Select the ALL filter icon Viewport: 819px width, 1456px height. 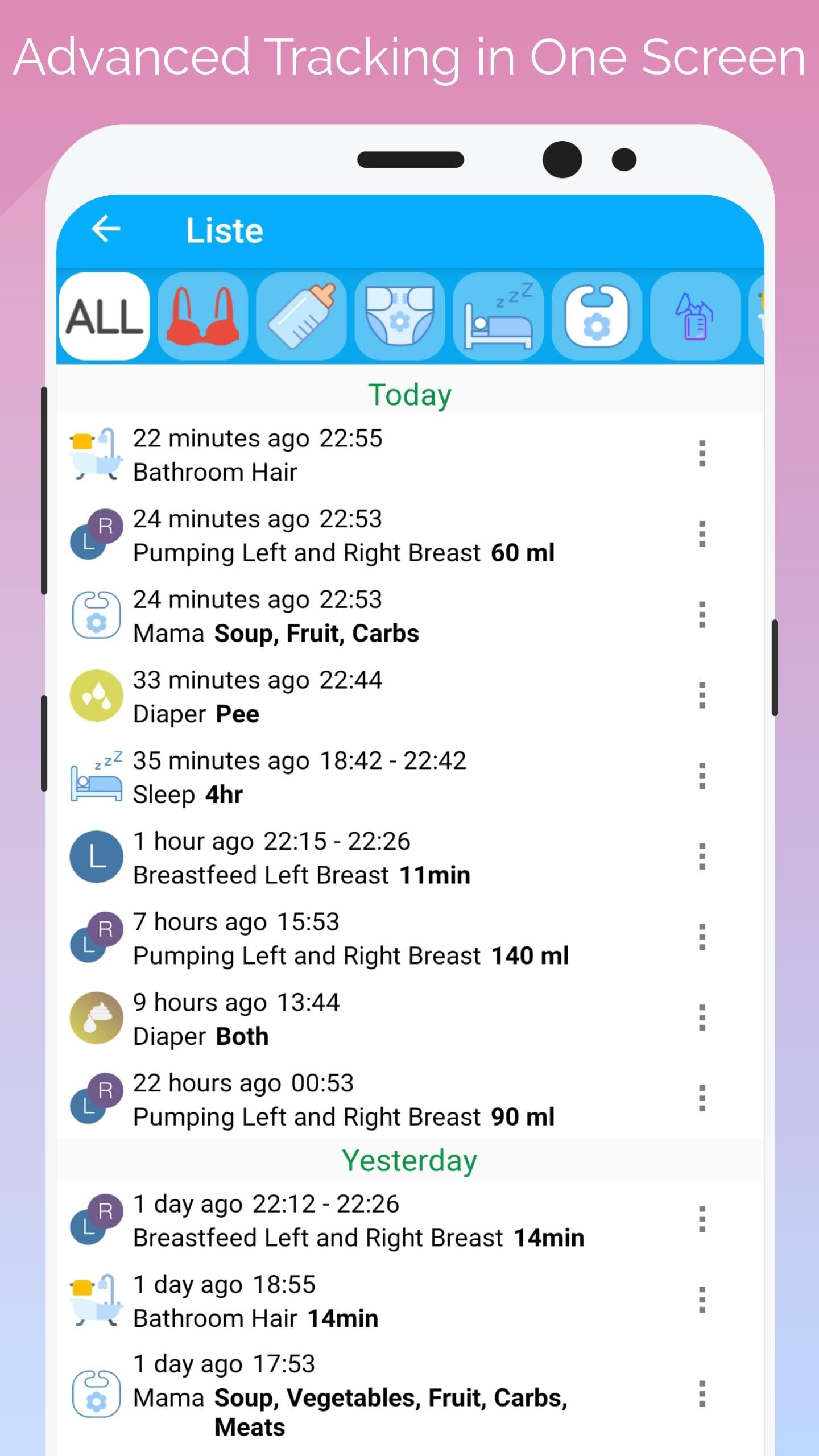(x=104, y=316)
